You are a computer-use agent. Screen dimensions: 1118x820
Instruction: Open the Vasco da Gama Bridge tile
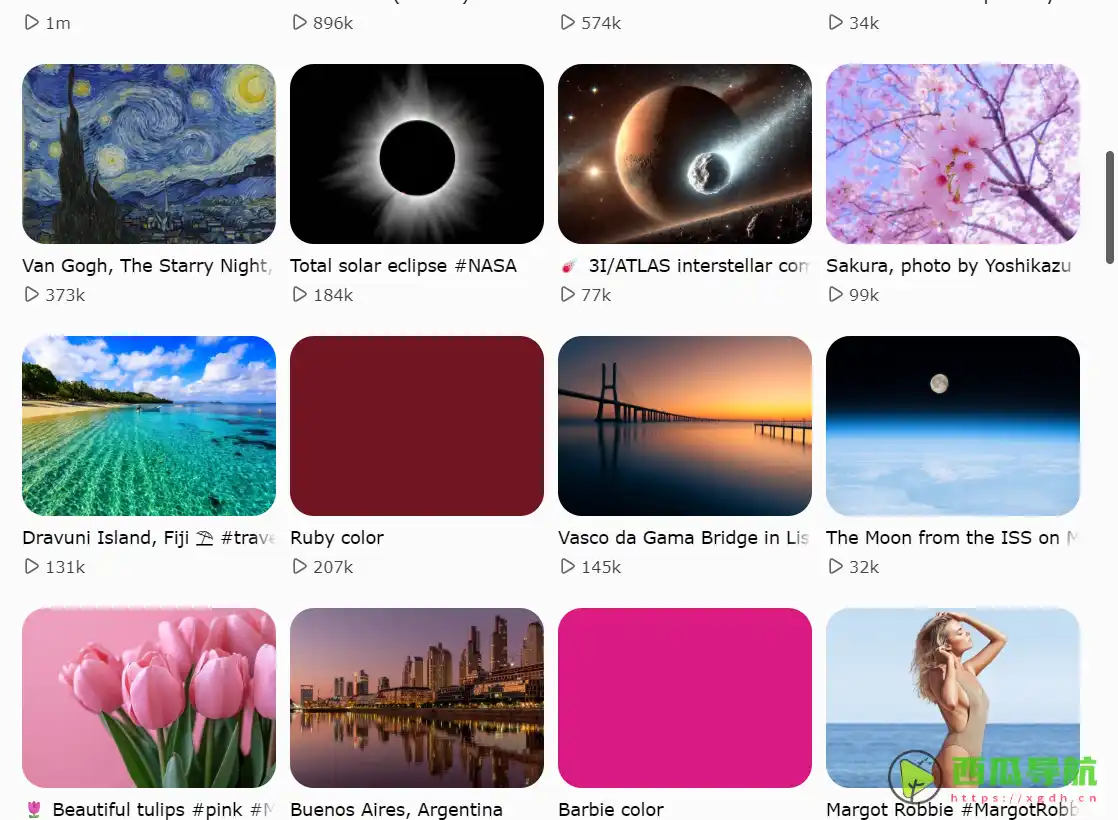tap(685, 426)
